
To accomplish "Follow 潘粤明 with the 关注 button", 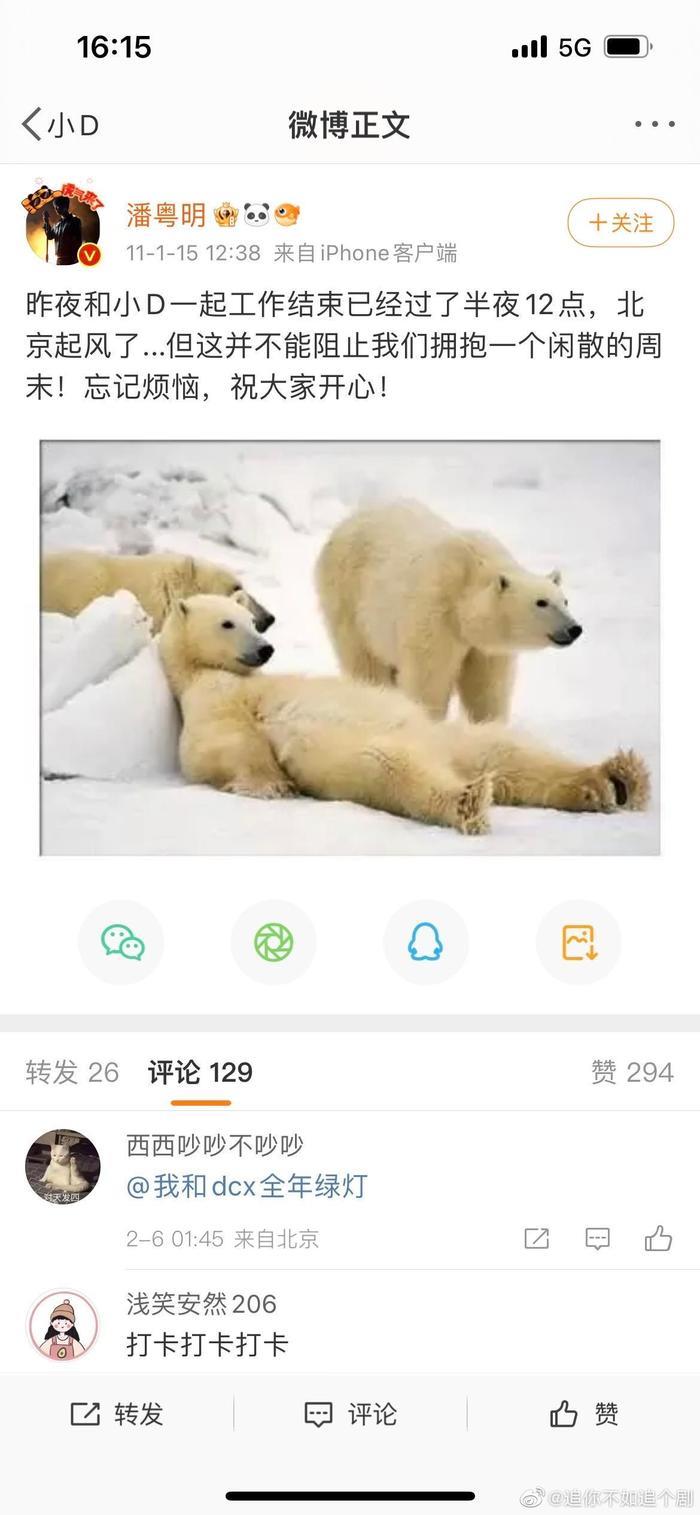I will pos(620,223).
